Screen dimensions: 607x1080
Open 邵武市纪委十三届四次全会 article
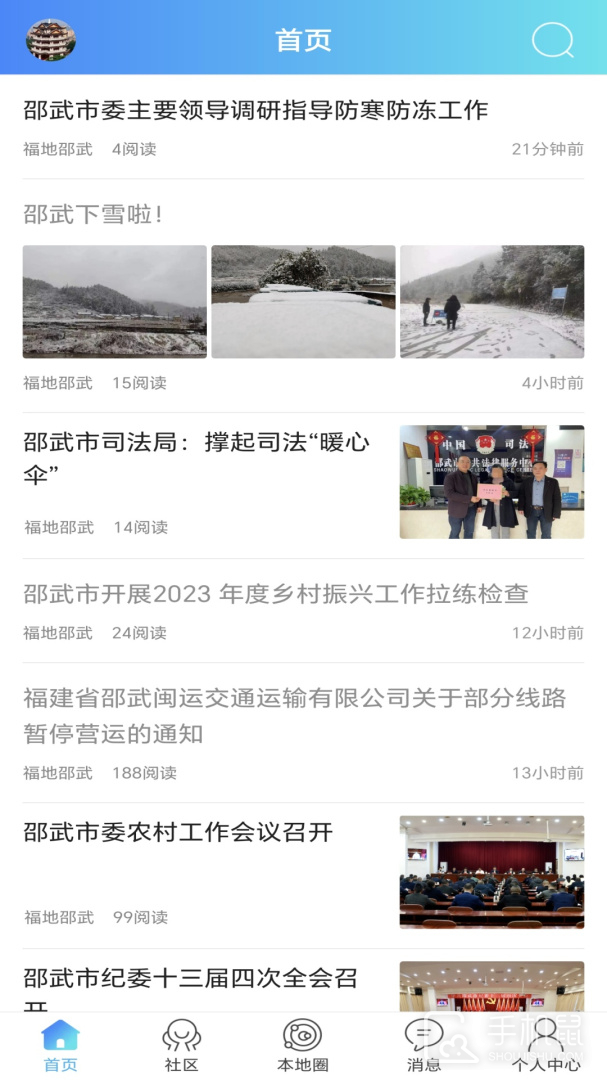click(190, 980)
